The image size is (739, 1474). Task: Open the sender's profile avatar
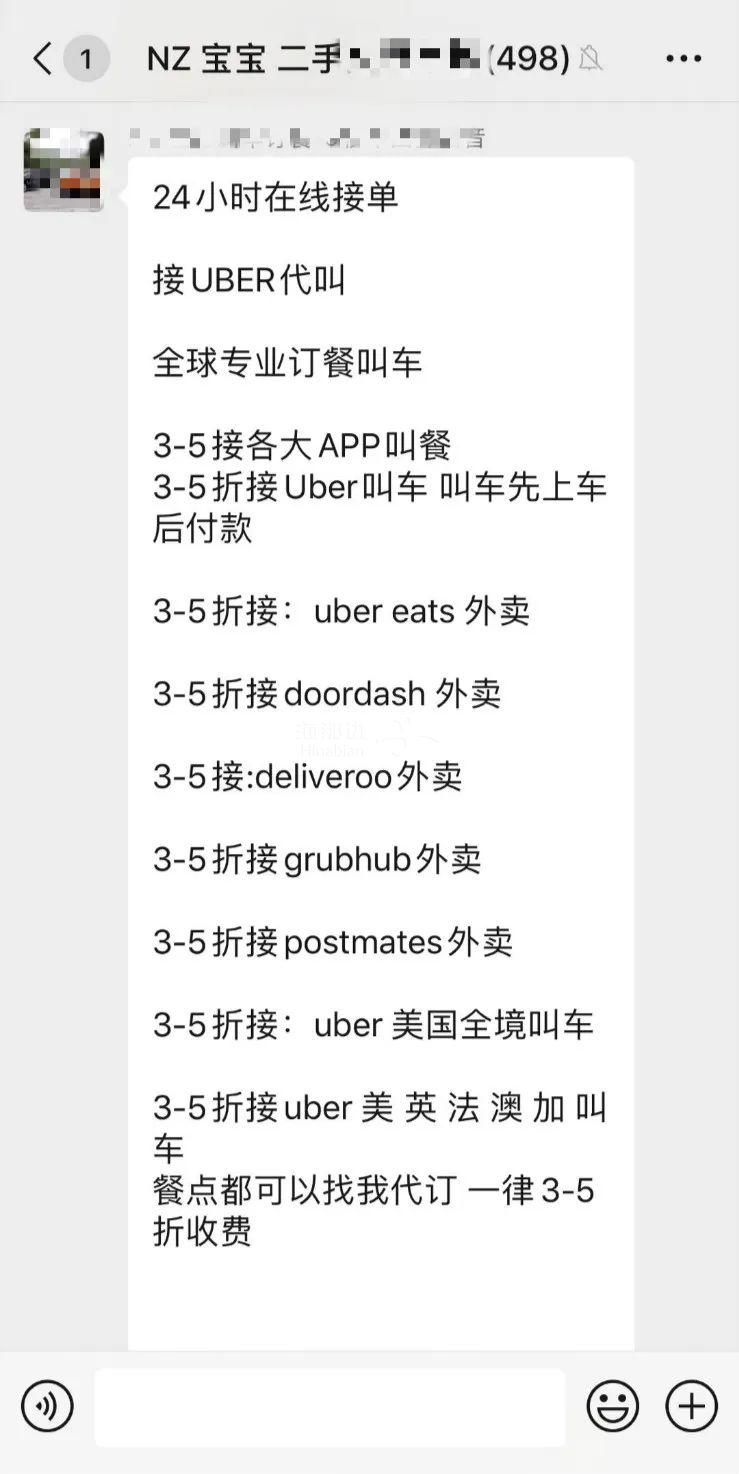[64, 170]
